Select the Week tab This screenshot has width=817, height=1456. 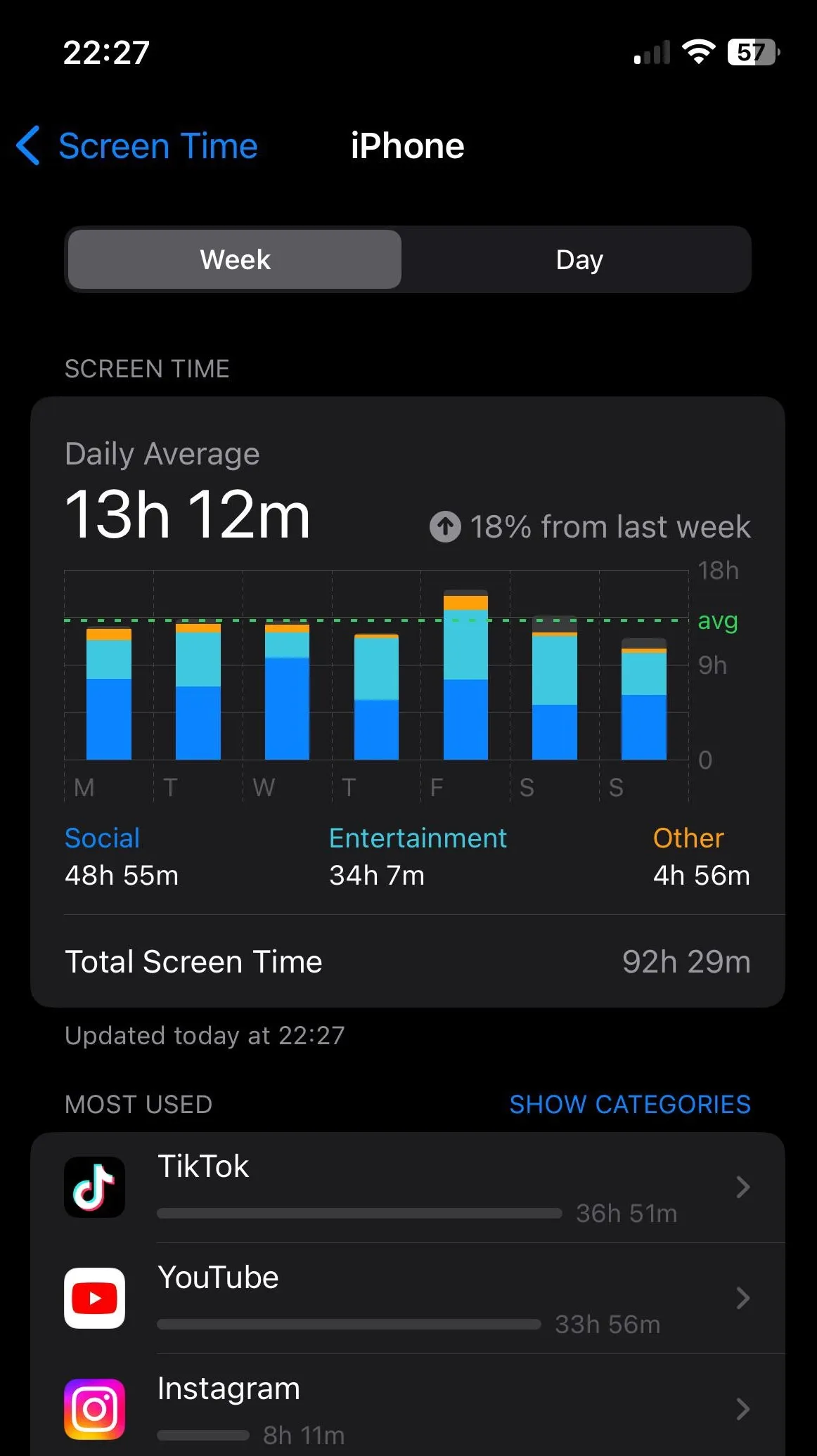[x=234, y=259]
